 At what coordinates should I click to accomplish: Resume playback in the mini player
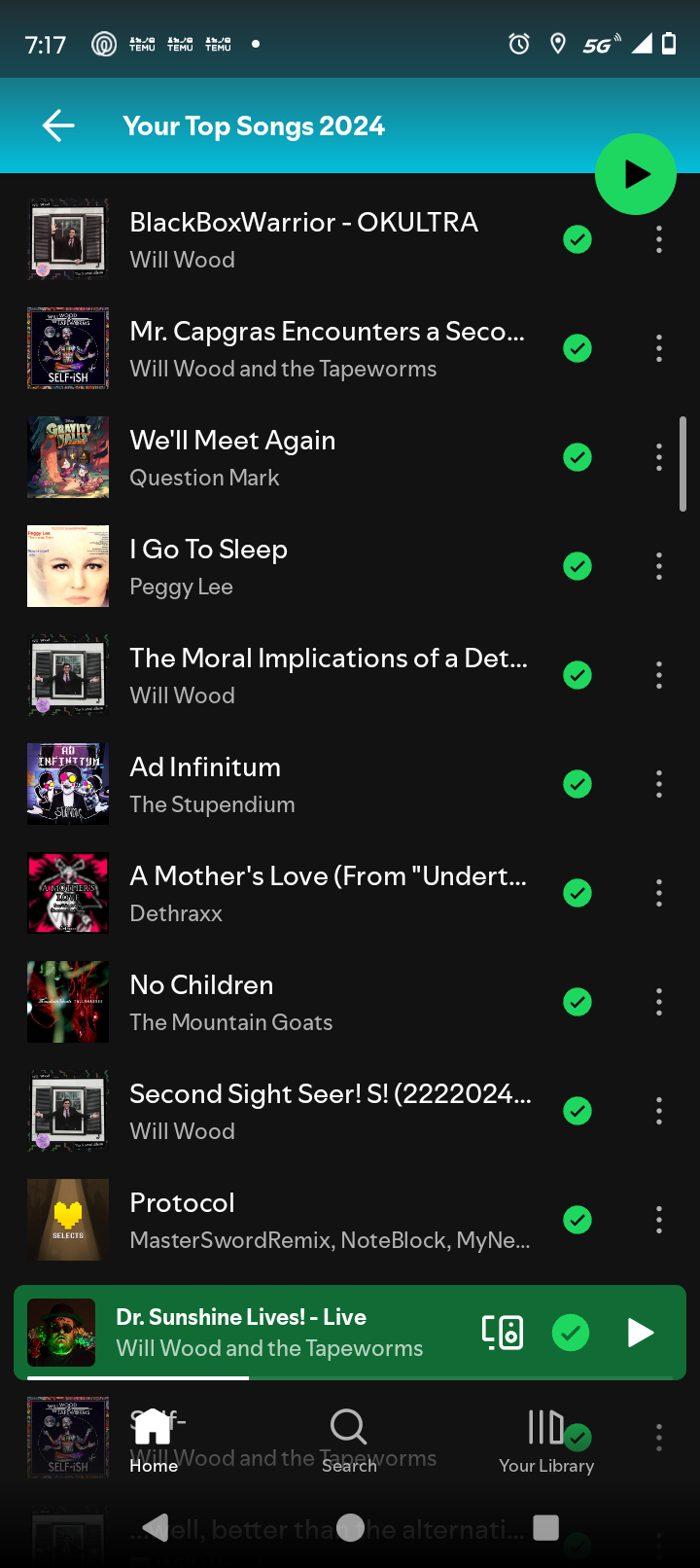640,1333
